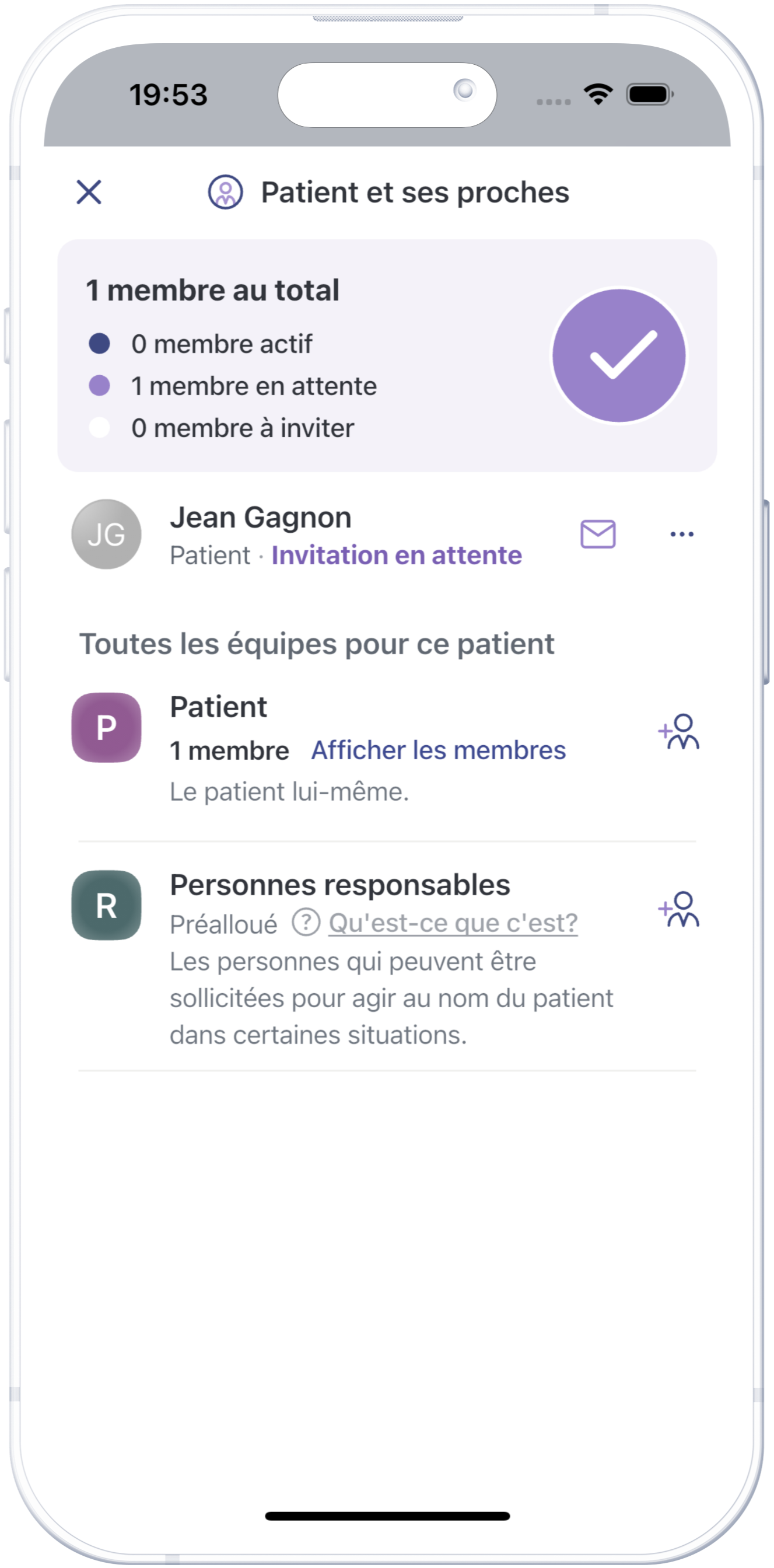Open Jean Gagnon's member profile
The width and height of the screenshot is (774, 1568).
260,519
